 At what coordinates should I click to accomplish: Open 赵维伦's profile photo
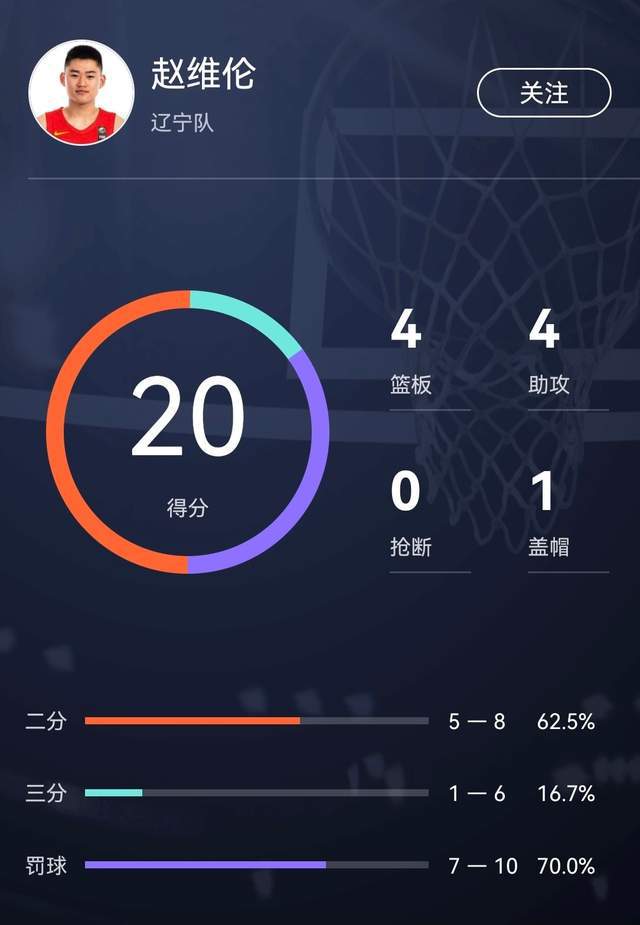(81, 93)
